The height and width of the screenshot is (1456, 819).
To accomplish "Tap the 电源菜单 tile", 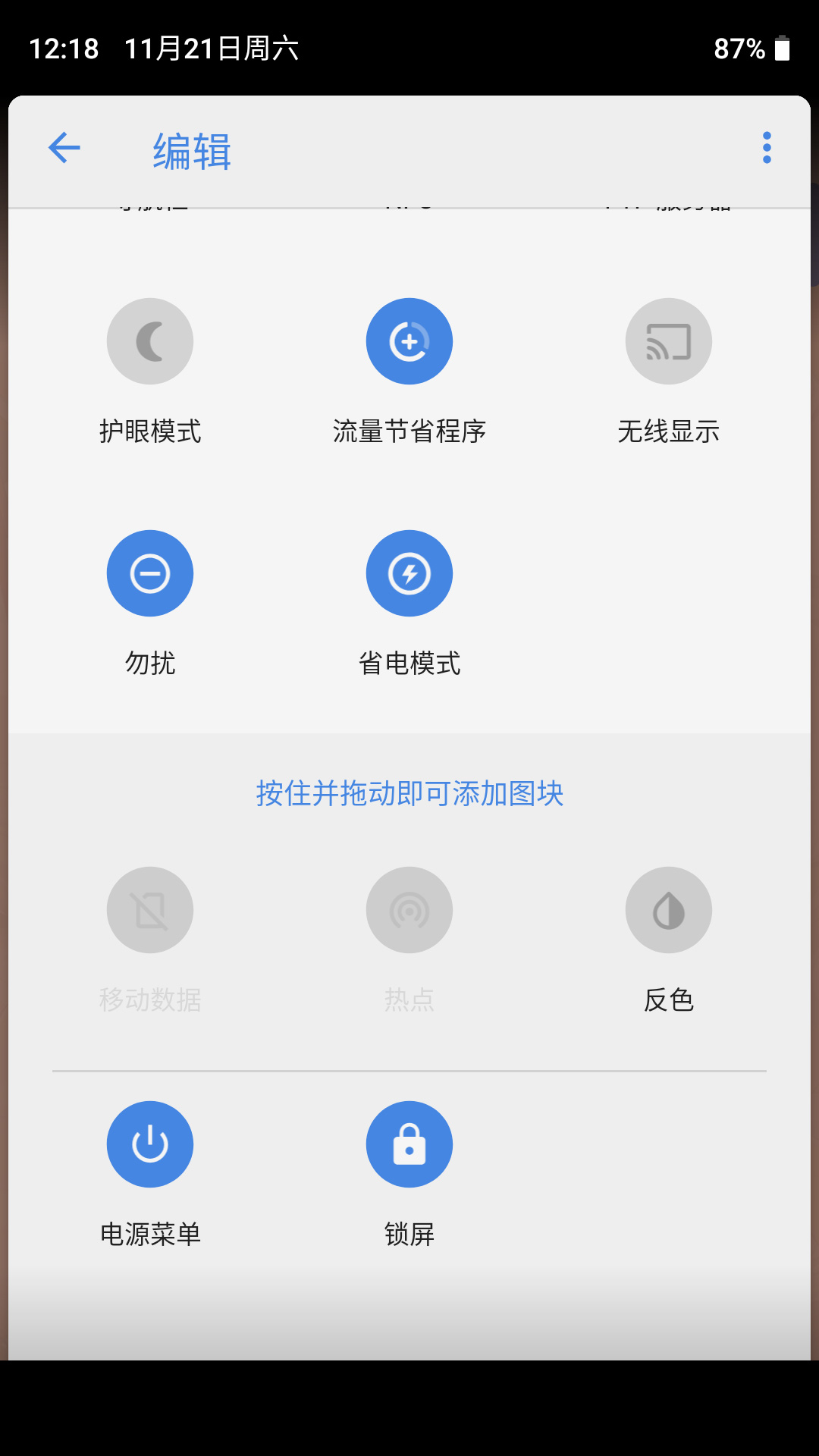I will [x=150, y=1144].
